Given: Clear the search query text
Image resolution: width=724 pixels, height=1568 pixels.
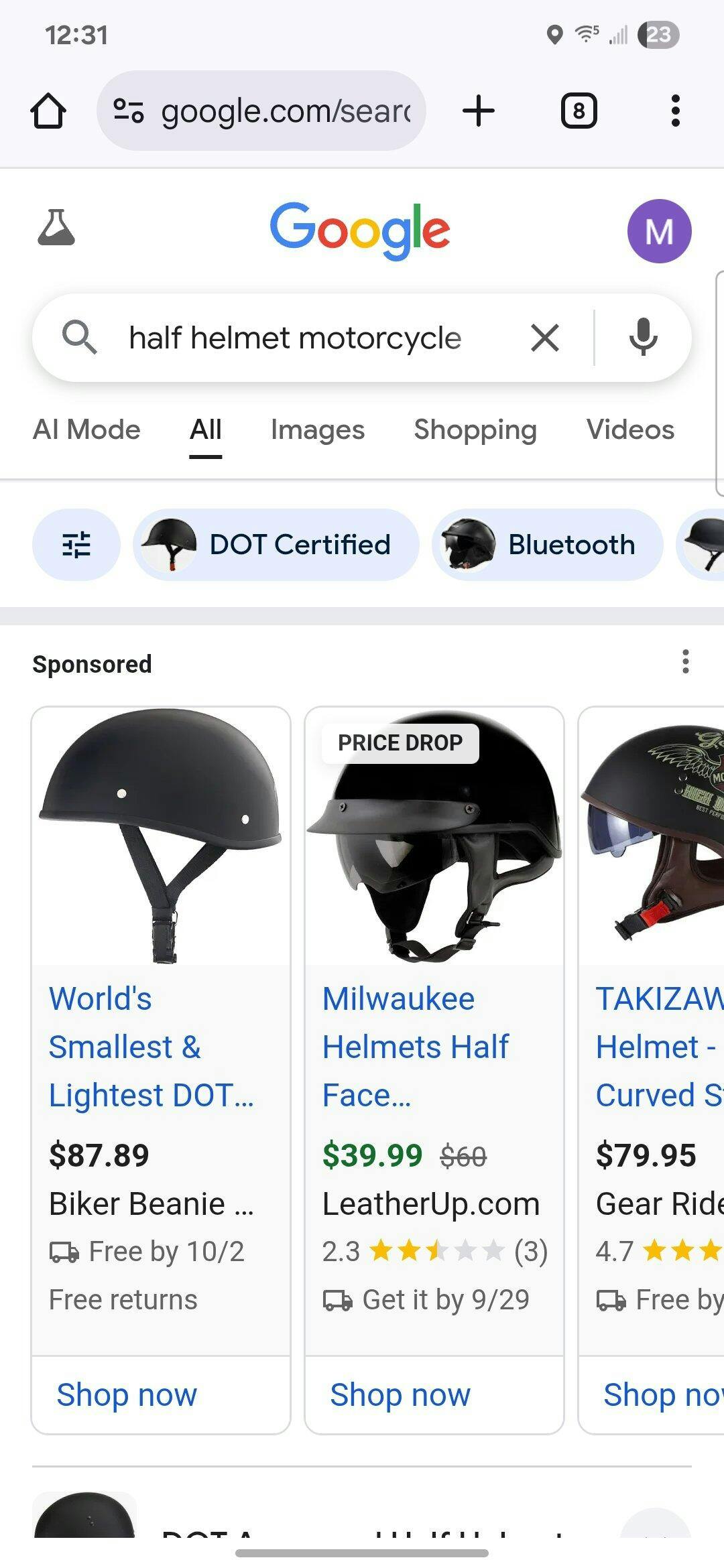Looking at the screenshot, I should (x=545, y=338).
